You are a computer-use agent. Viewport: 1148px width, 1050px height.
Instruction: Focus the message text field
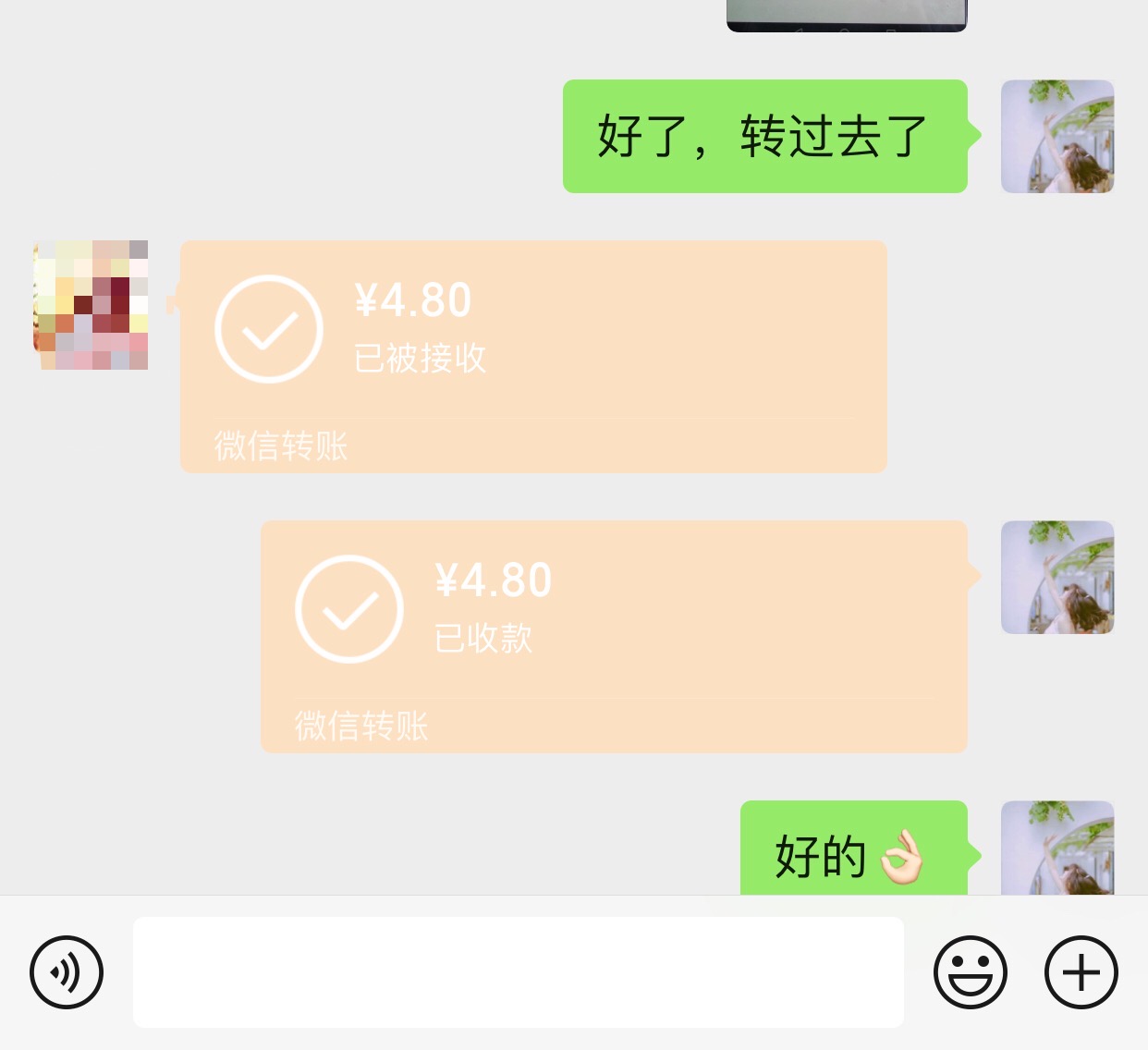(x=518, y=972)
